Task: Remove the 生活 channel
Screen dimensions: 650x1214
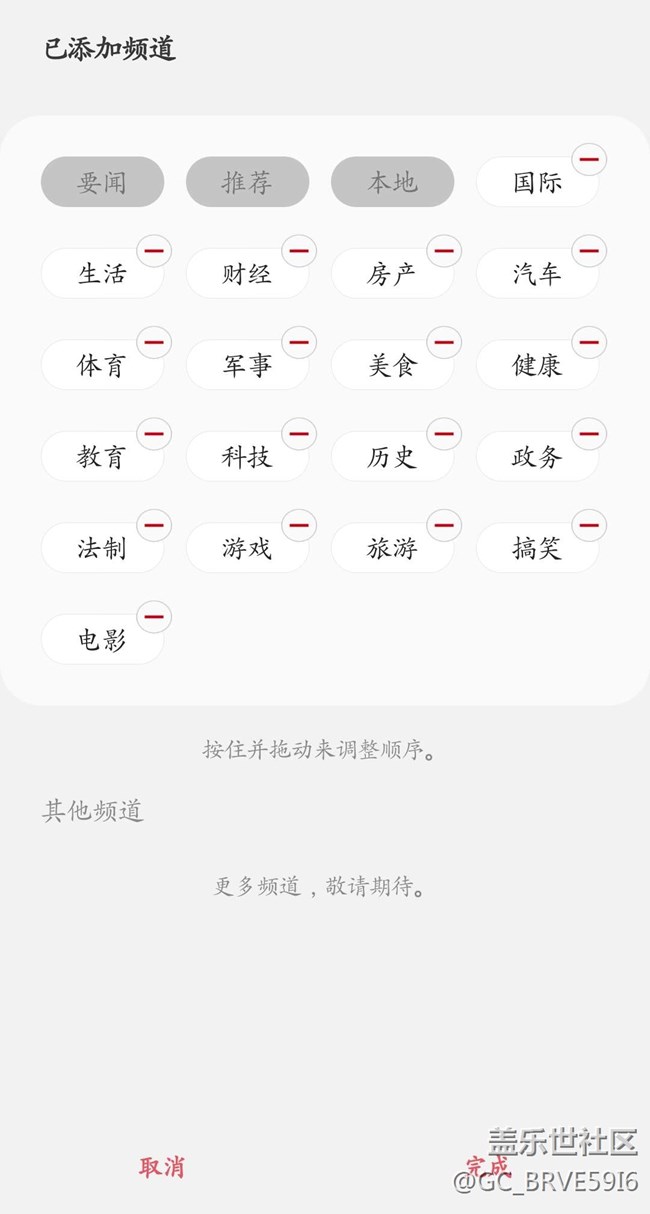Action: point(154,250)
